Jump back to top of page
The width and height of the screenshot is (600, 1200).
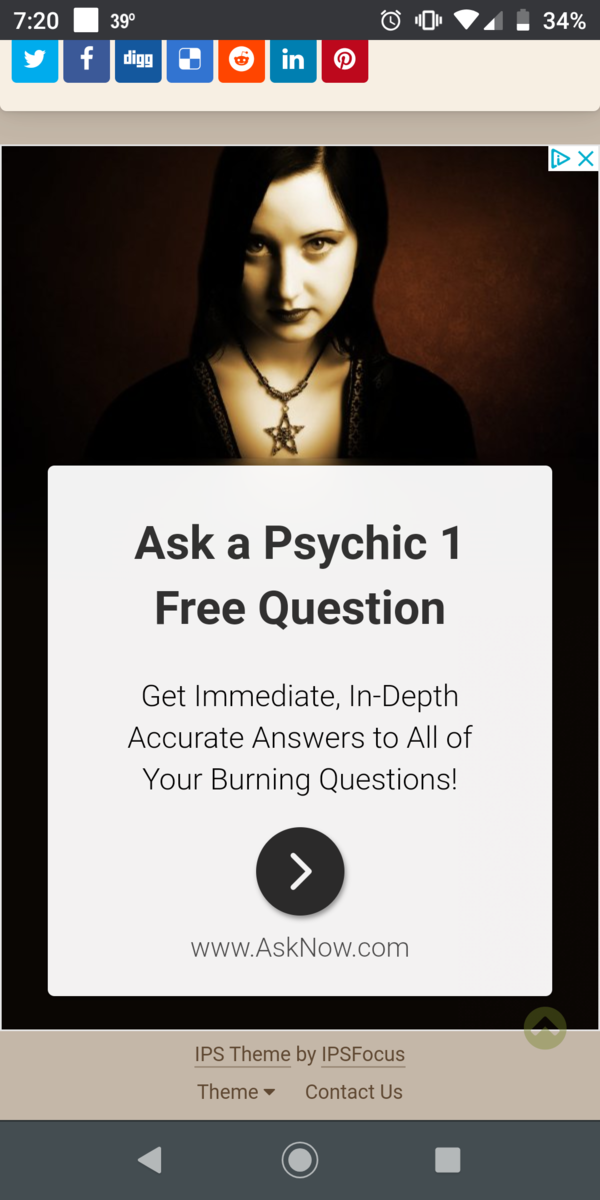(x=545, y=1027)
